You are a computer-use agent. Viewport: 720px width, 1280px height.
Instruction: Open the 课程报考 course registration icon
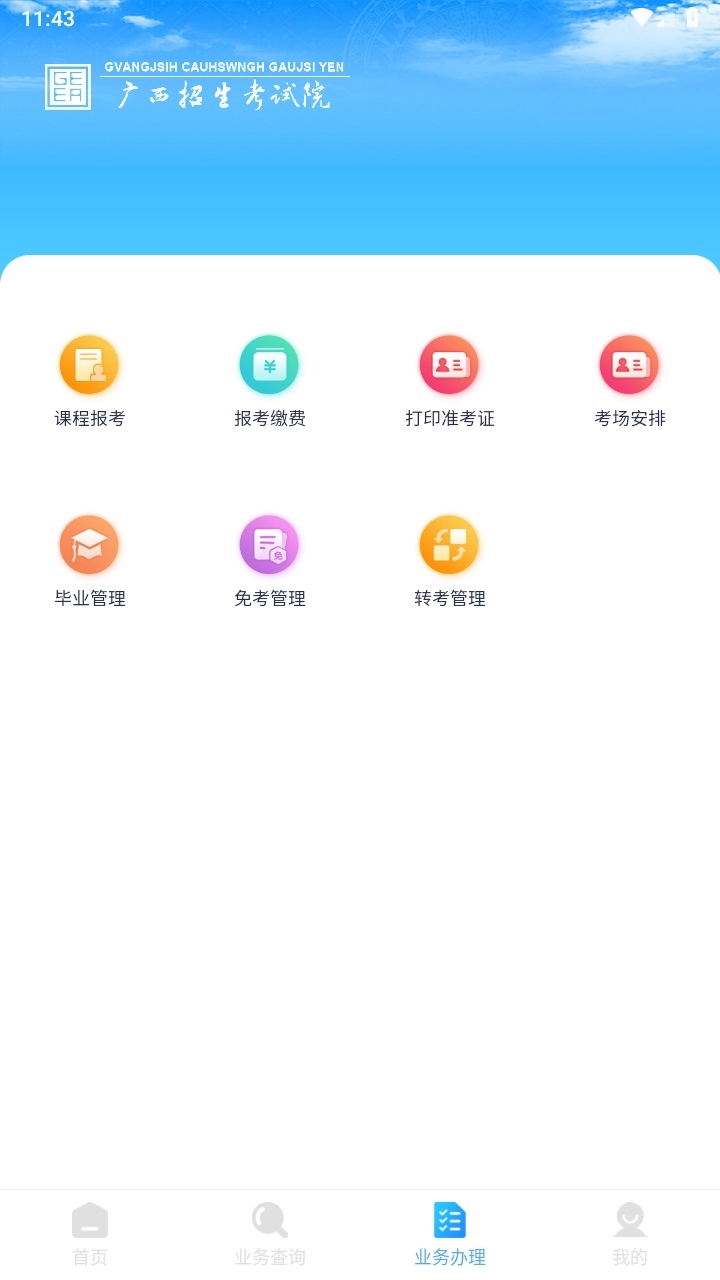[89, 364]
